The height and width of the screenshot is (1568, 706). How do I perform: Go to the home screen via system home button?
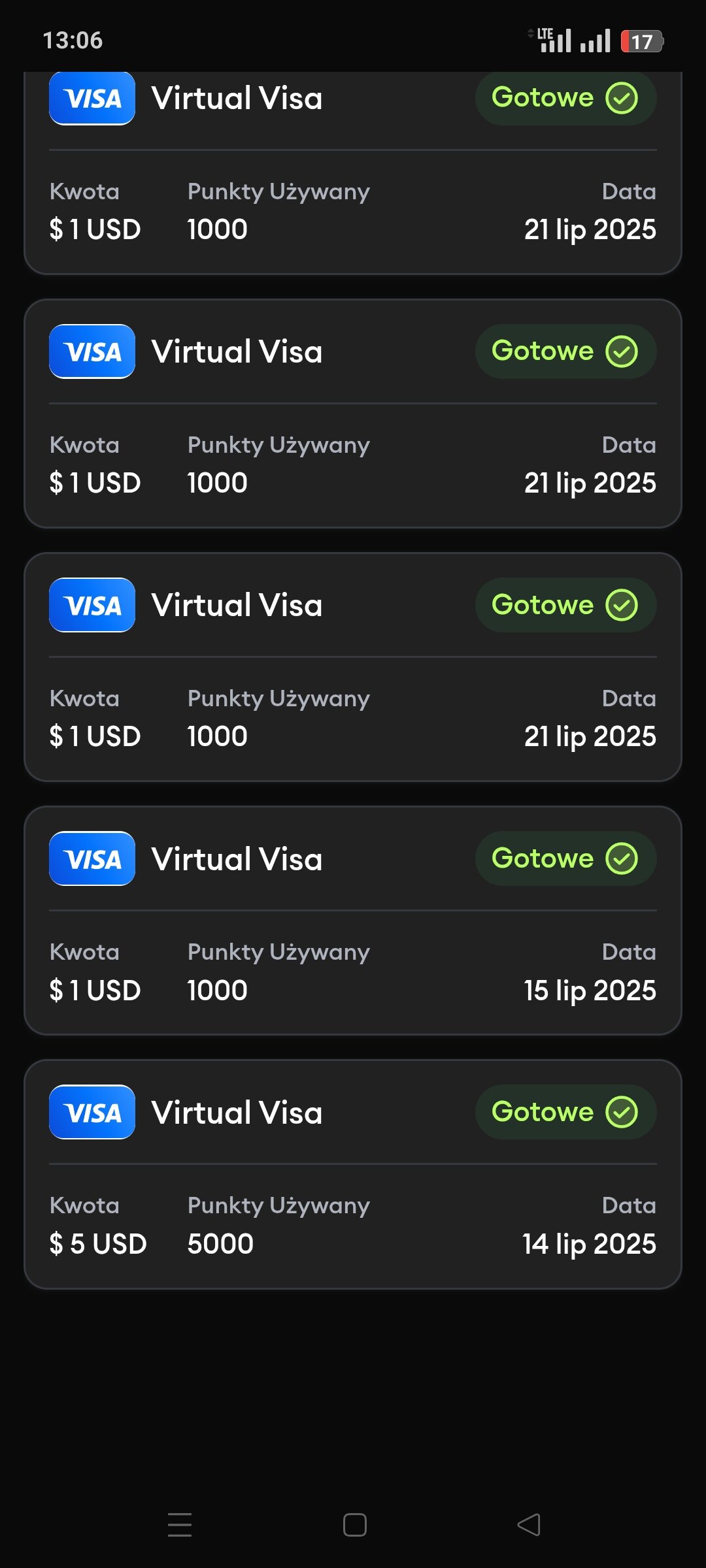pyautogui.click(x=354, y=1525)
